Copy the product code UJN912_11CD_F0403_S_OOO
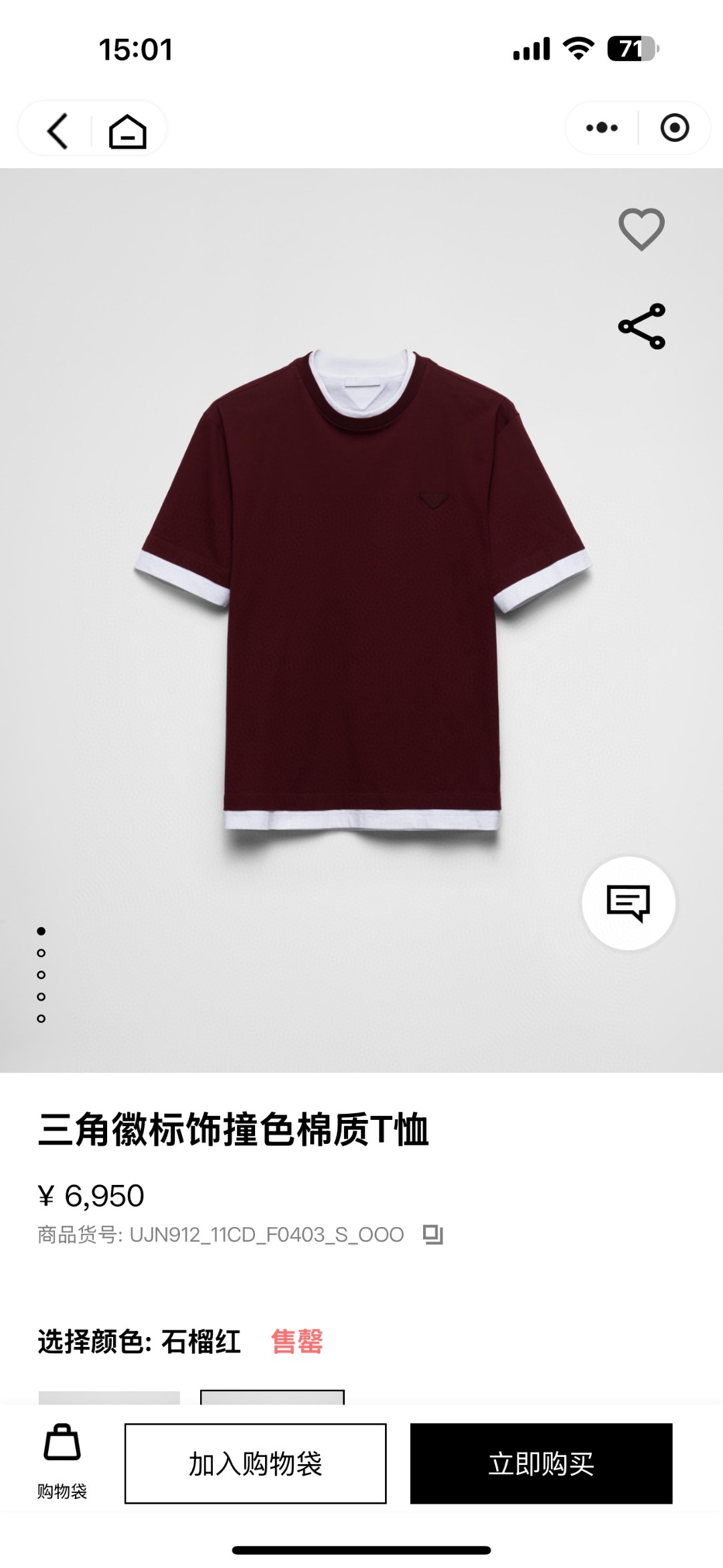The image size is (723, 1568). coord(433,1234)
